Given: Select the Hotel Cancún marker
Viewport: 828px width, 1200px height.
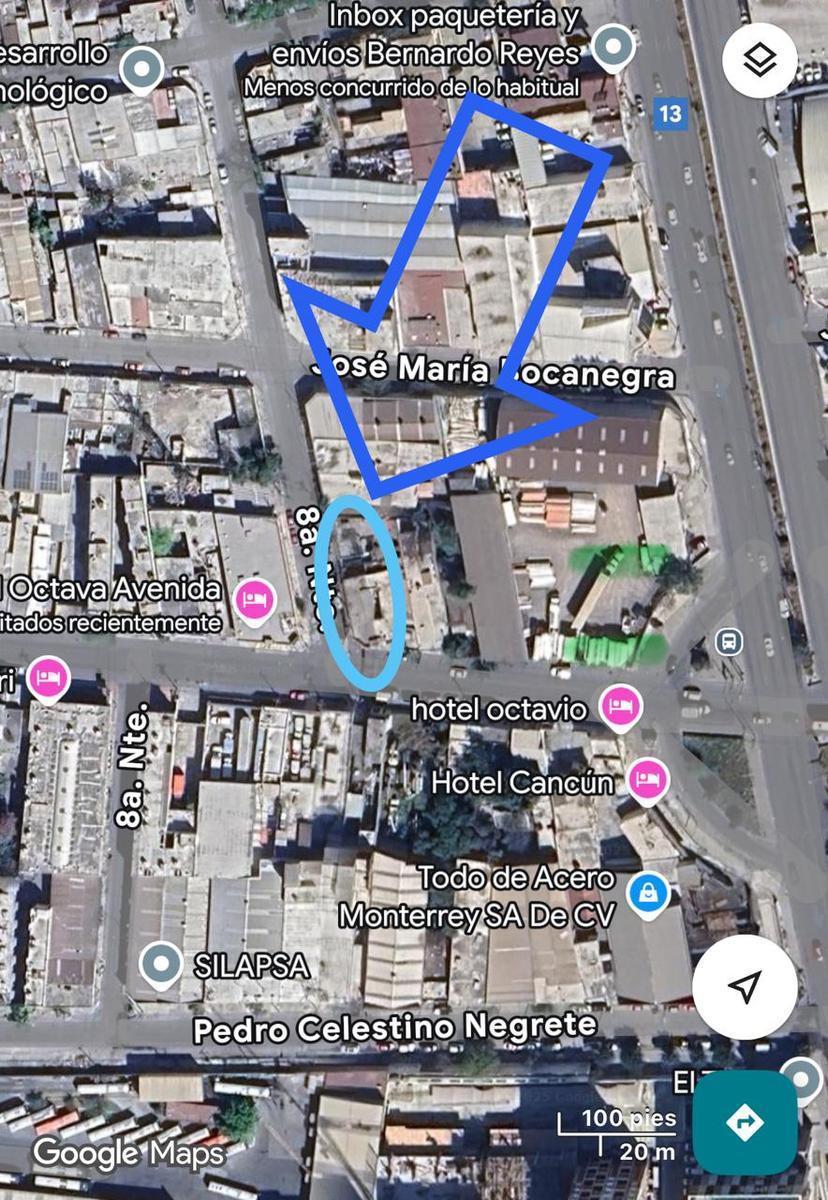Looking at the screenshot, I should 648,779.
